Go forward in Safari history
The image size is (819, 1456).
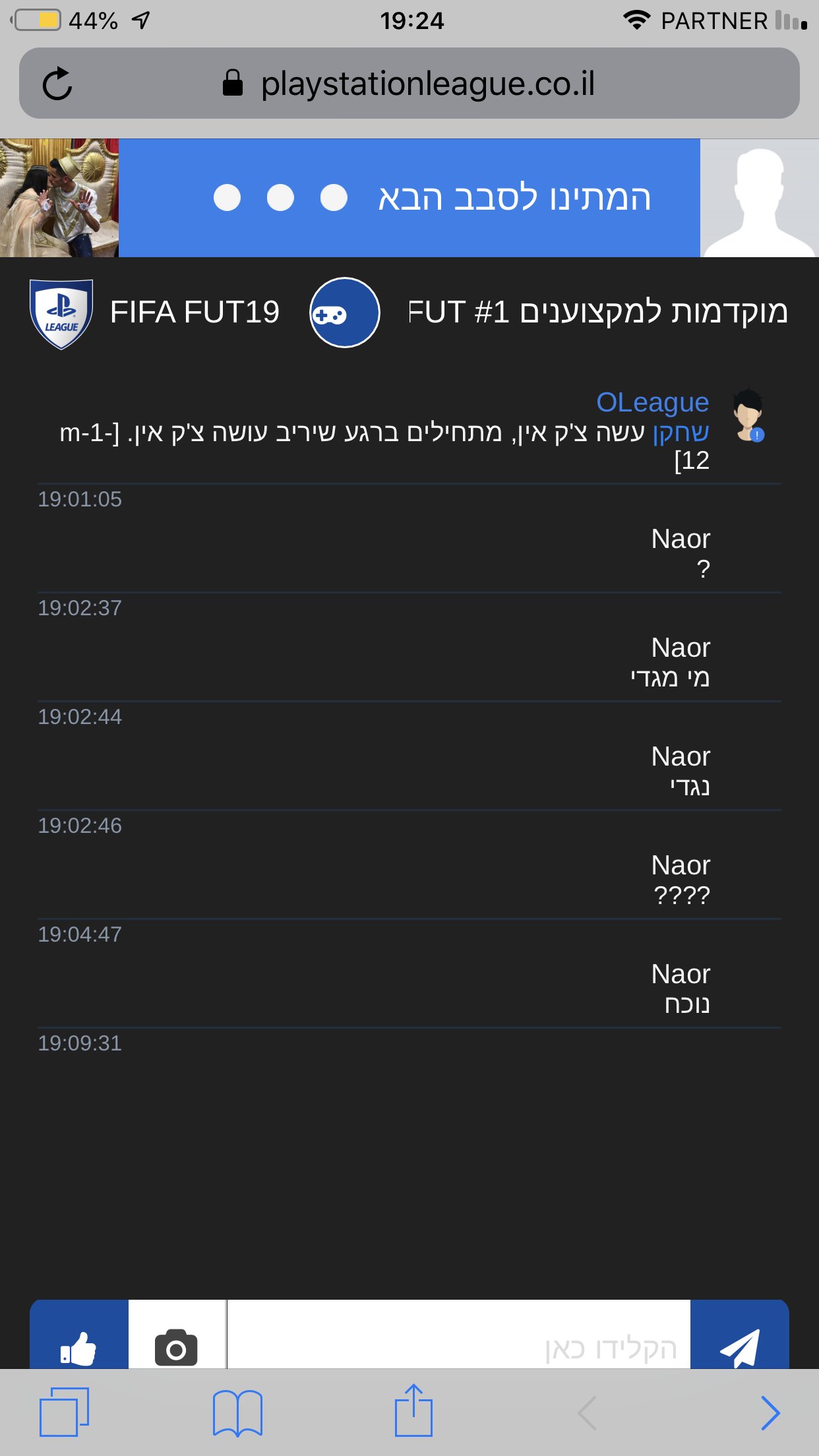click(770, 1412)
